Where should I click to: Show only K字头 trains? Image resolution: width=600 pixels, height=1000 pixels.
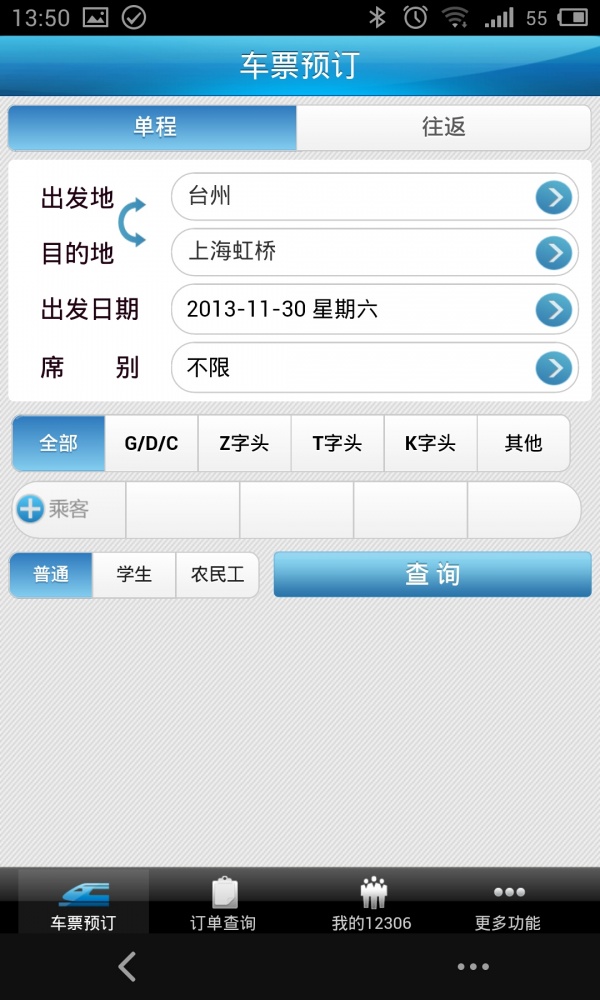coord(430,443)
